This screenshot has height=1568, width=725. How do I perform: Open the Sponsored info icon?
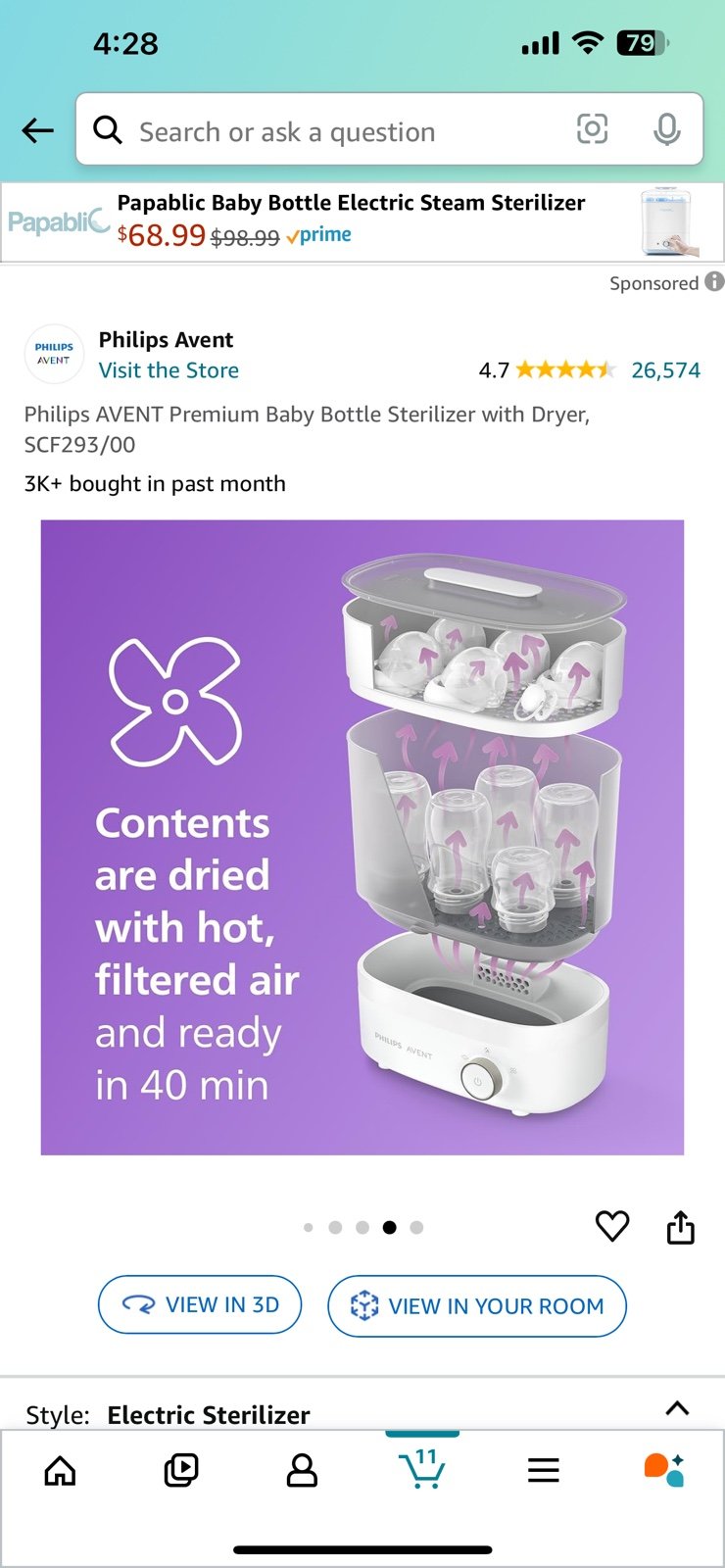[x=714, y=282]
